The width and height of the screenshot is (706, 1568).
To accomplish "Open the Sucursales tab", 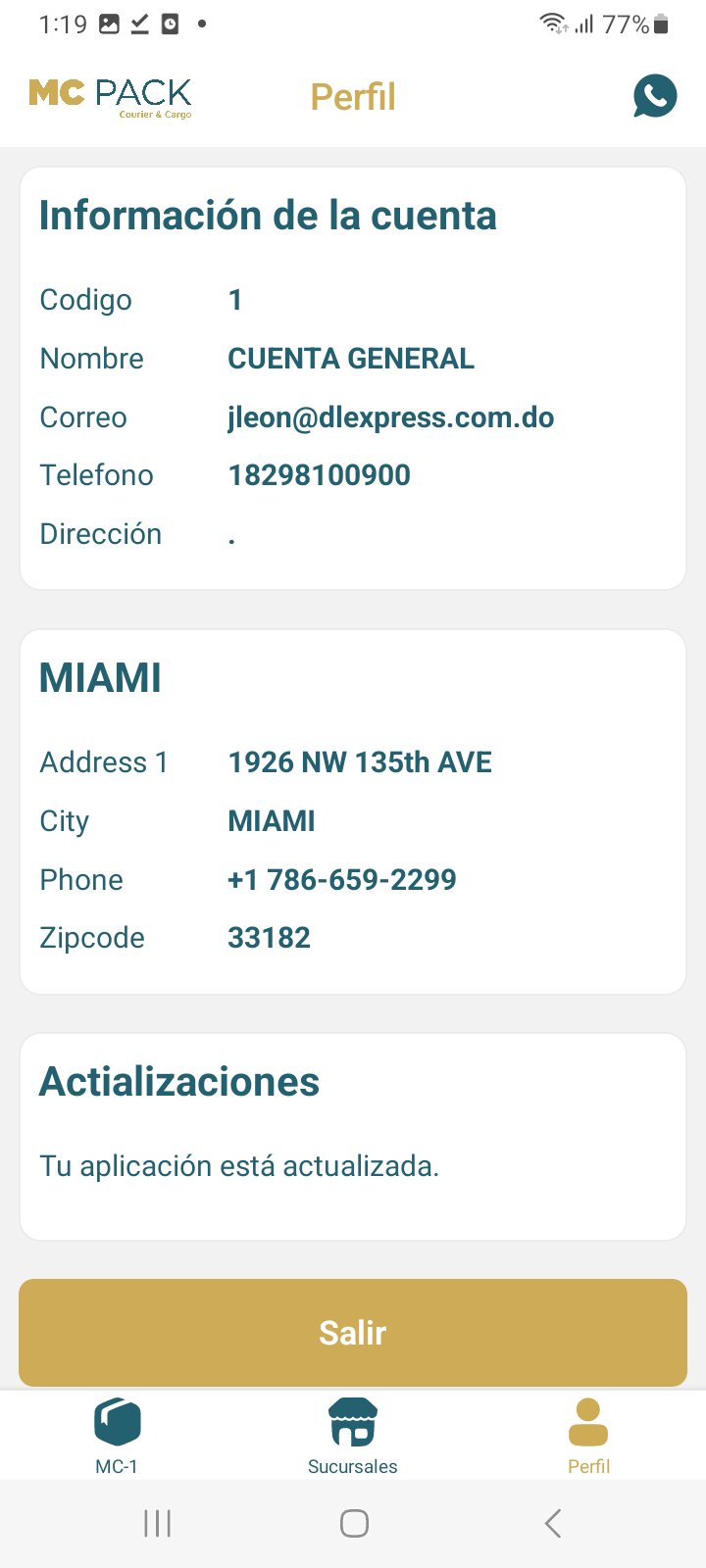I will 353,1436.
